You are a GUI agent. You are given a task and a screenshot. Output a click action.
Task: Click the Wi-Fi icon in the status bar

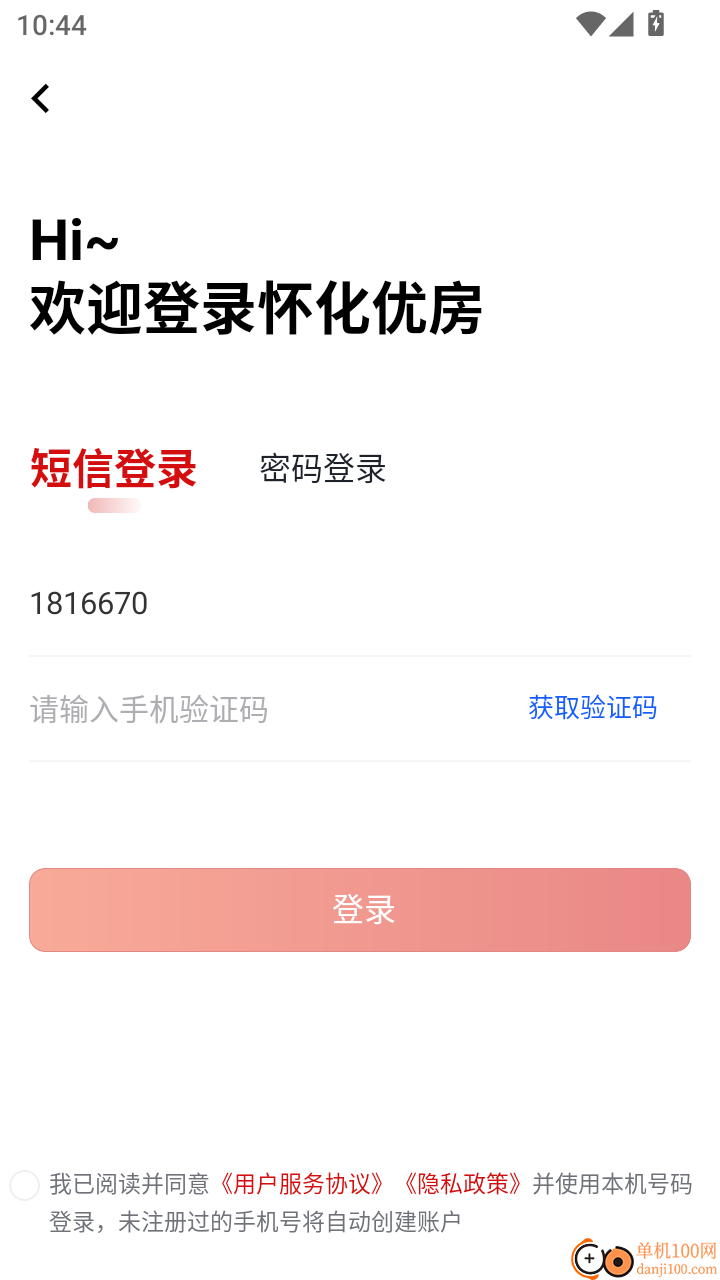coord(590,24)
